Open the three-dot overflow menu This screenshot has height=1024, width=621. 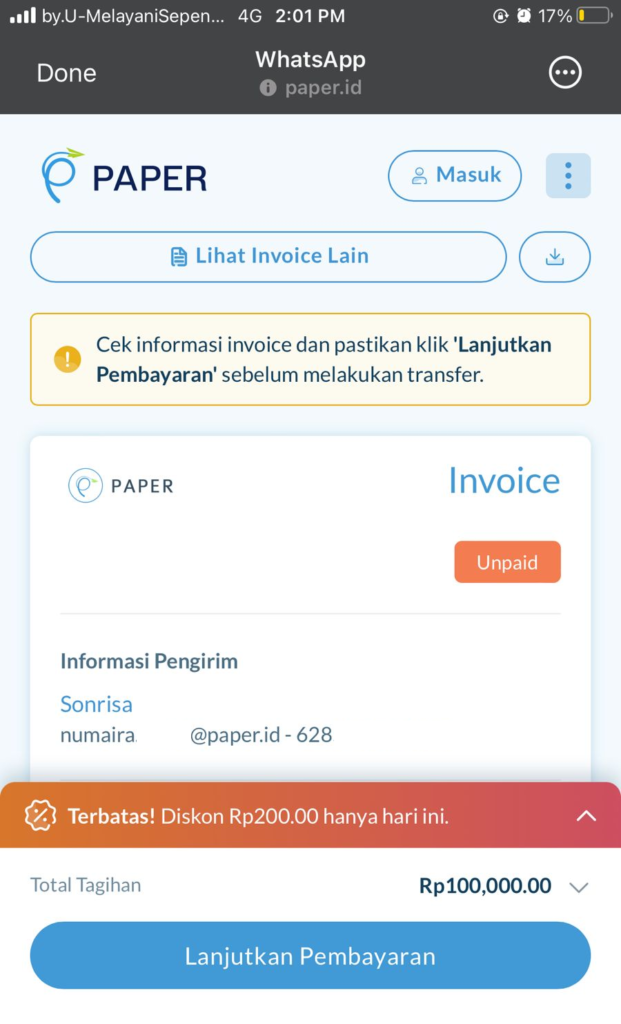click(568, 176)
